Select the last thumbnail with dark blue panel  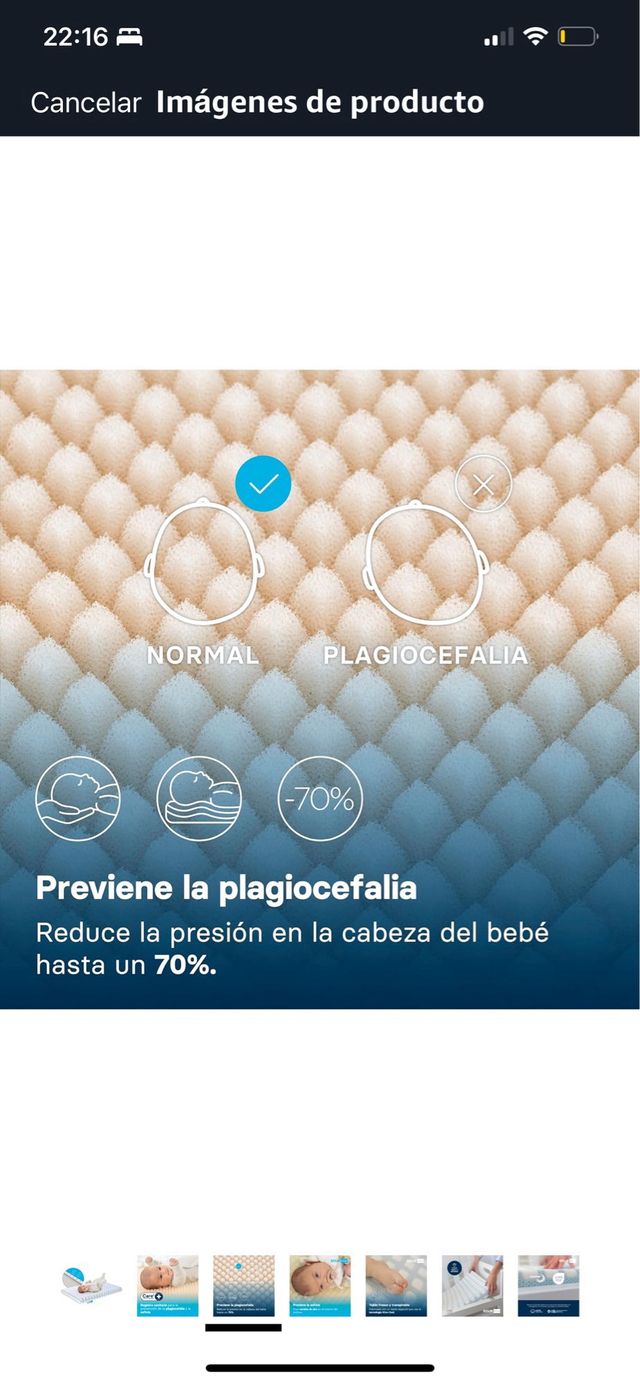(548, 1286)
